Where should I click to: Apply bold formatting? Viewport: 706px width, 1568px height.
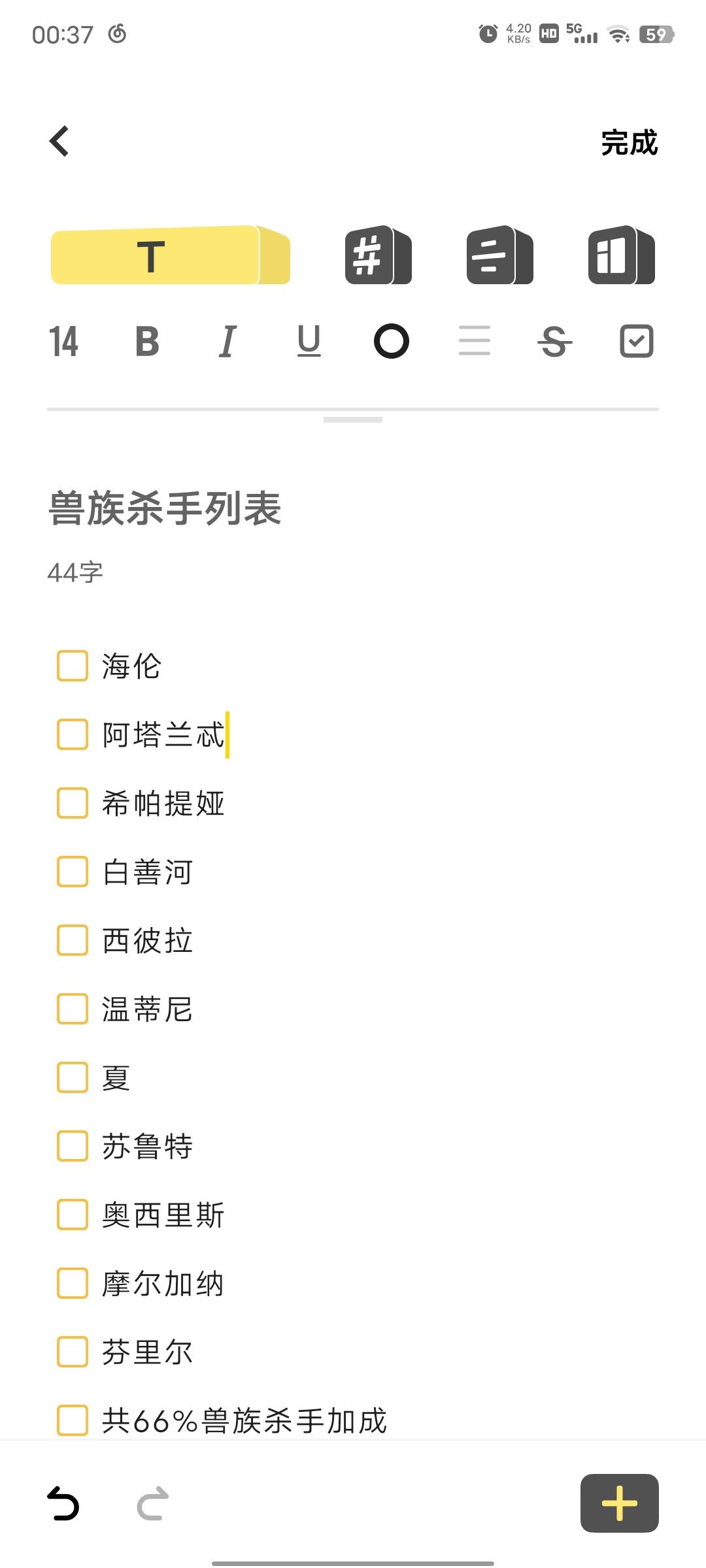pyautogui.click(x=147, y=342)
